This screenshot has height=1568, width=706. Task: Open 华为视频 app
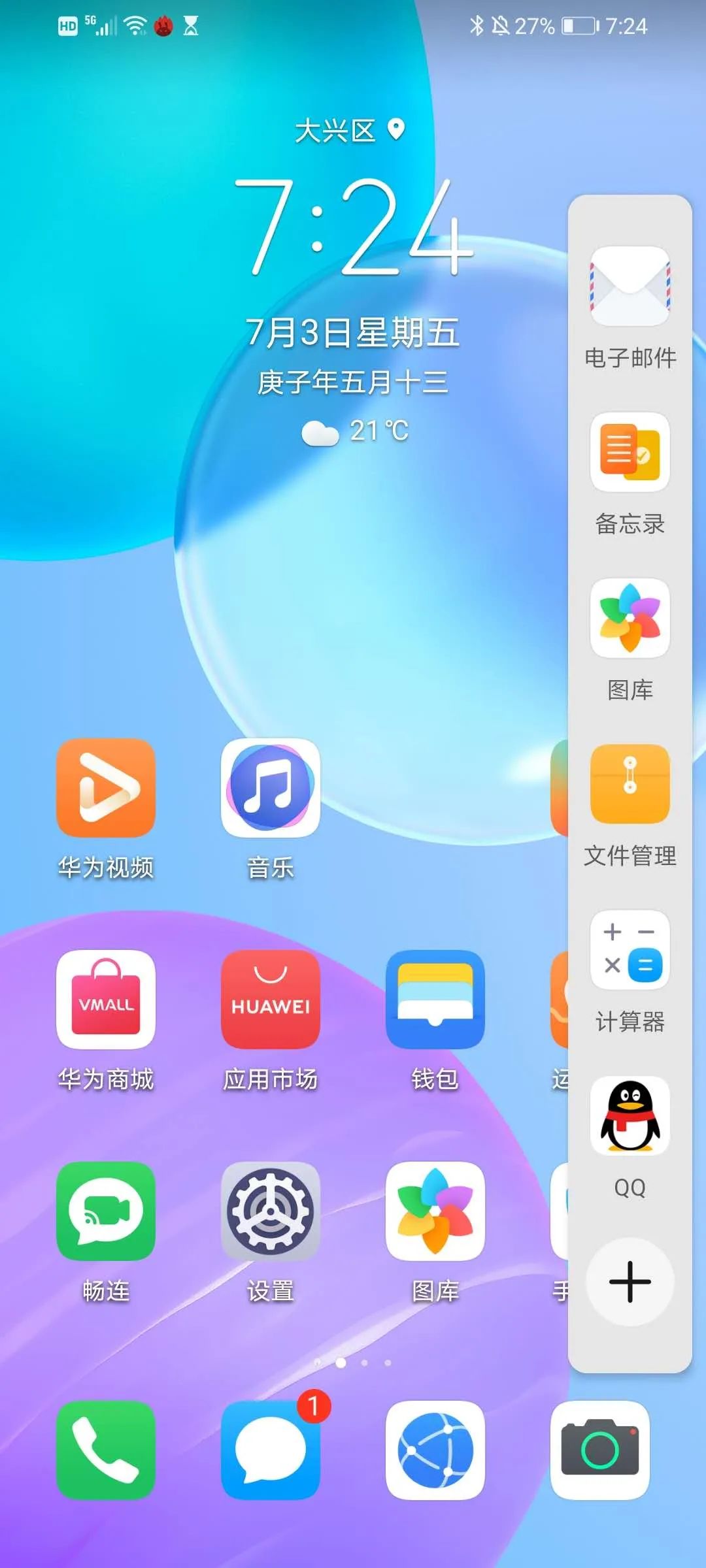106,788
